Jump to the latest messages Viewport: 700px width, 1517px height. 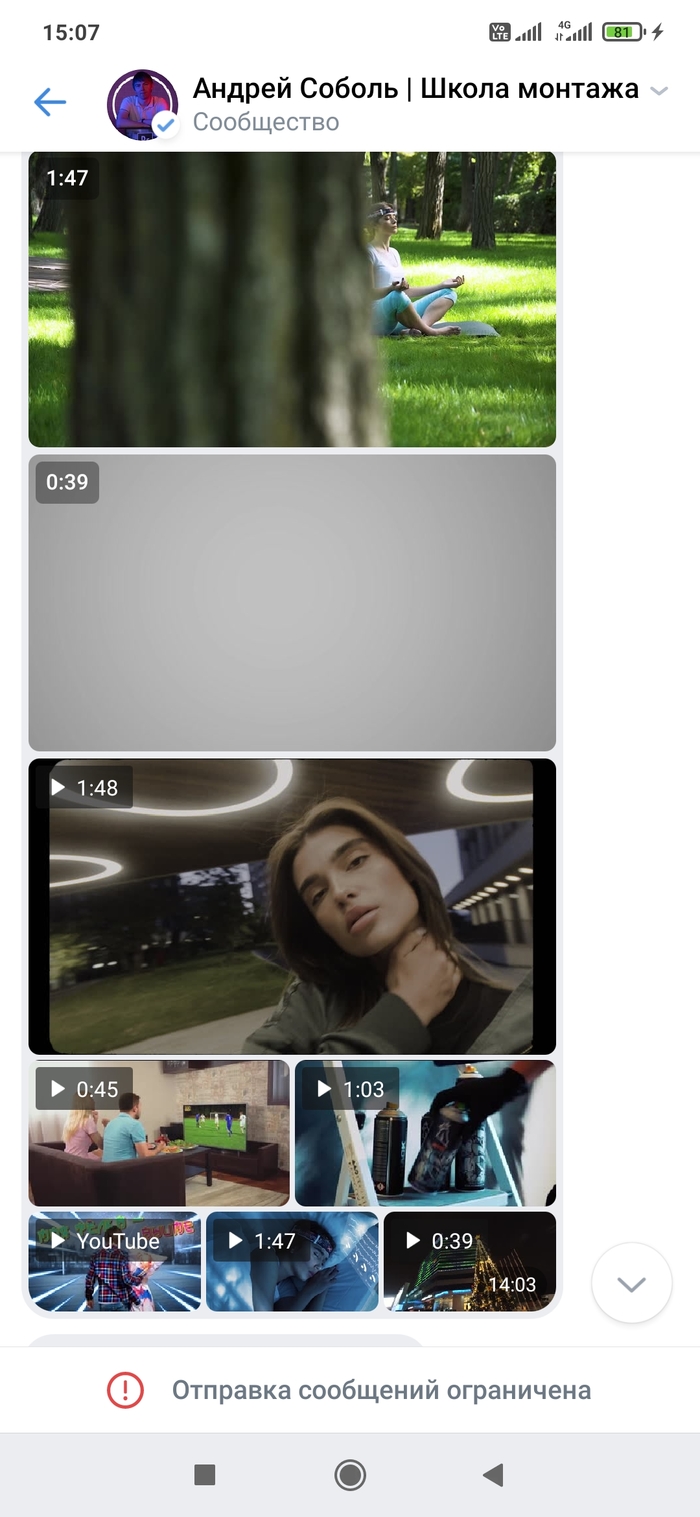[631, 1284]
